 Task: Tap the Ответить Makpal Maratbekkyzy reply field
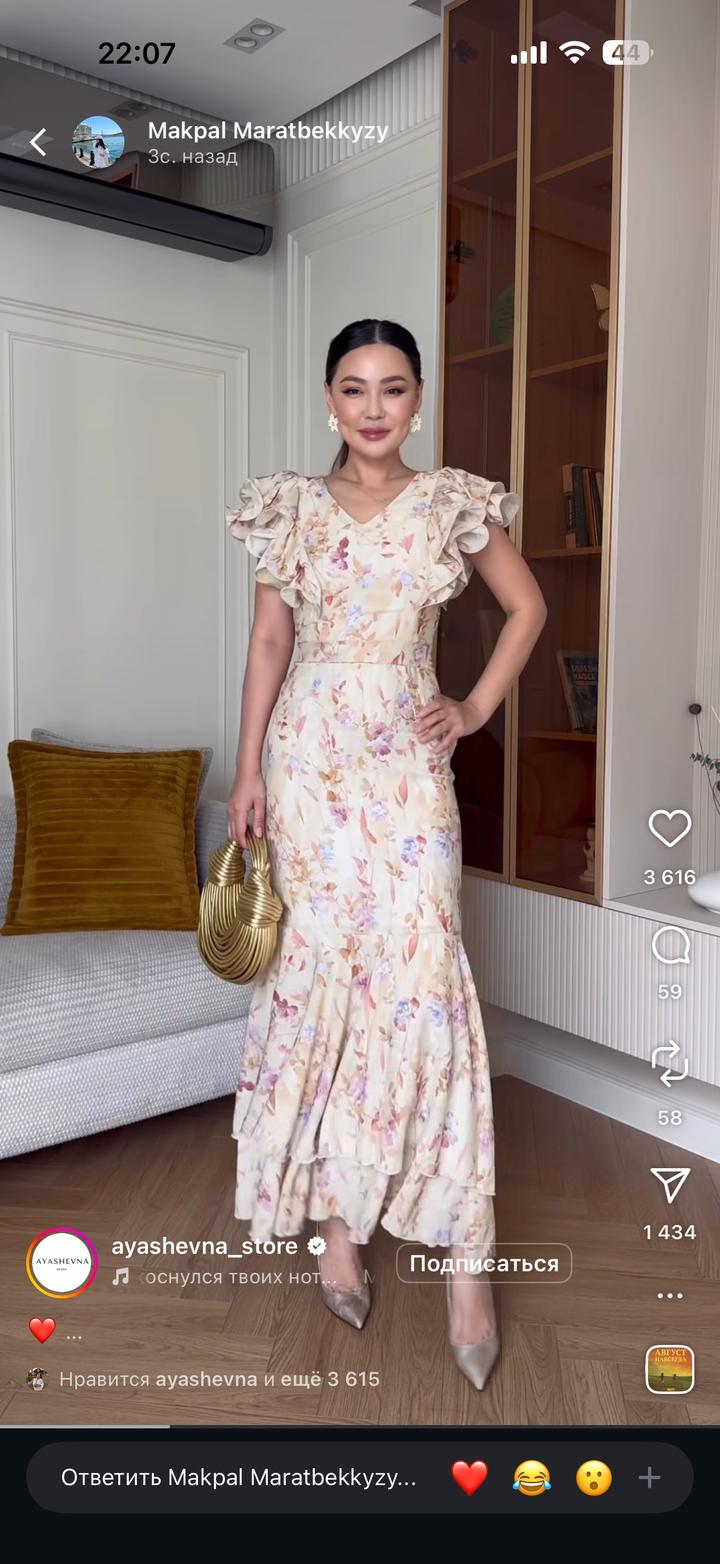pyautogui.click(x=238, y=1478)
